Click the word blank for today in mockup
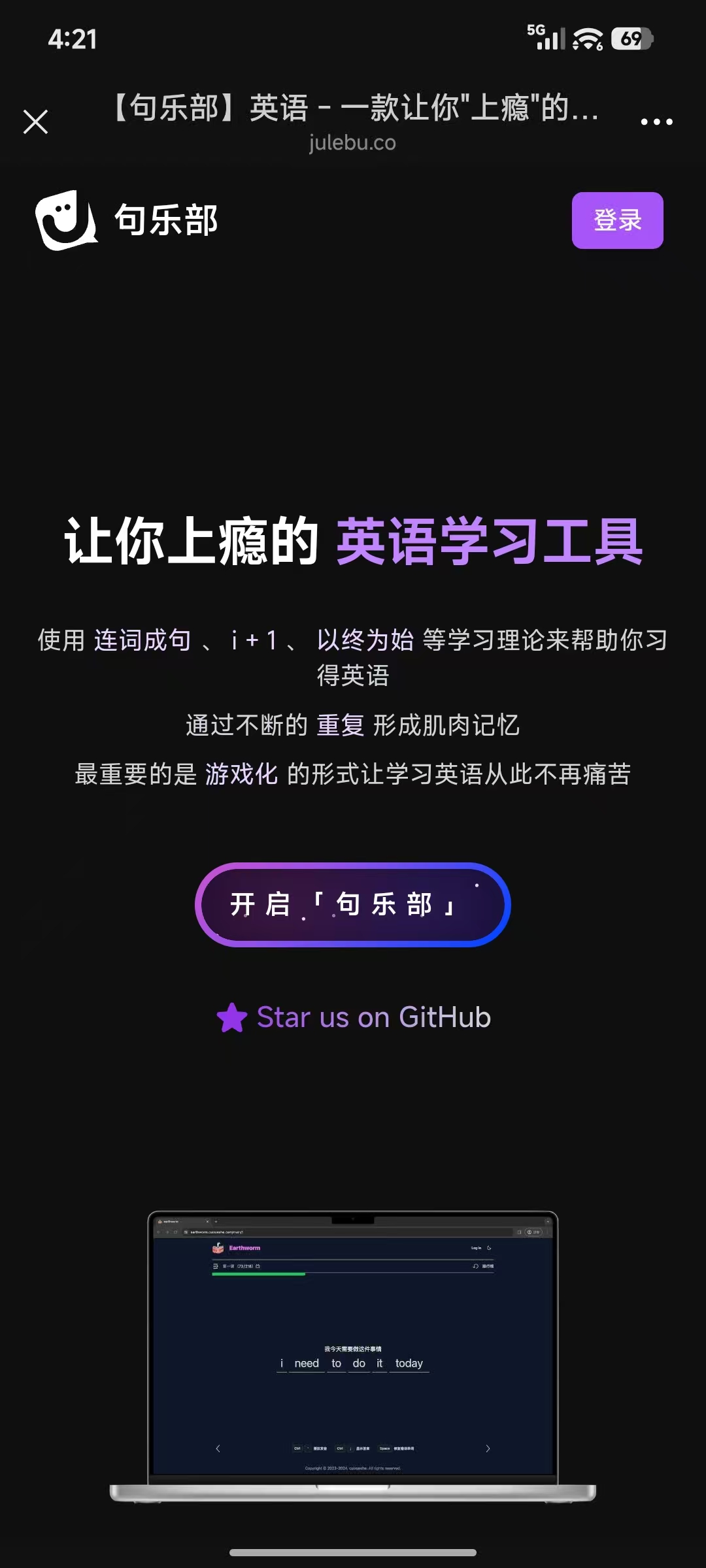The height and width of the screenshot is (1568, 706). pos(409,1364)
